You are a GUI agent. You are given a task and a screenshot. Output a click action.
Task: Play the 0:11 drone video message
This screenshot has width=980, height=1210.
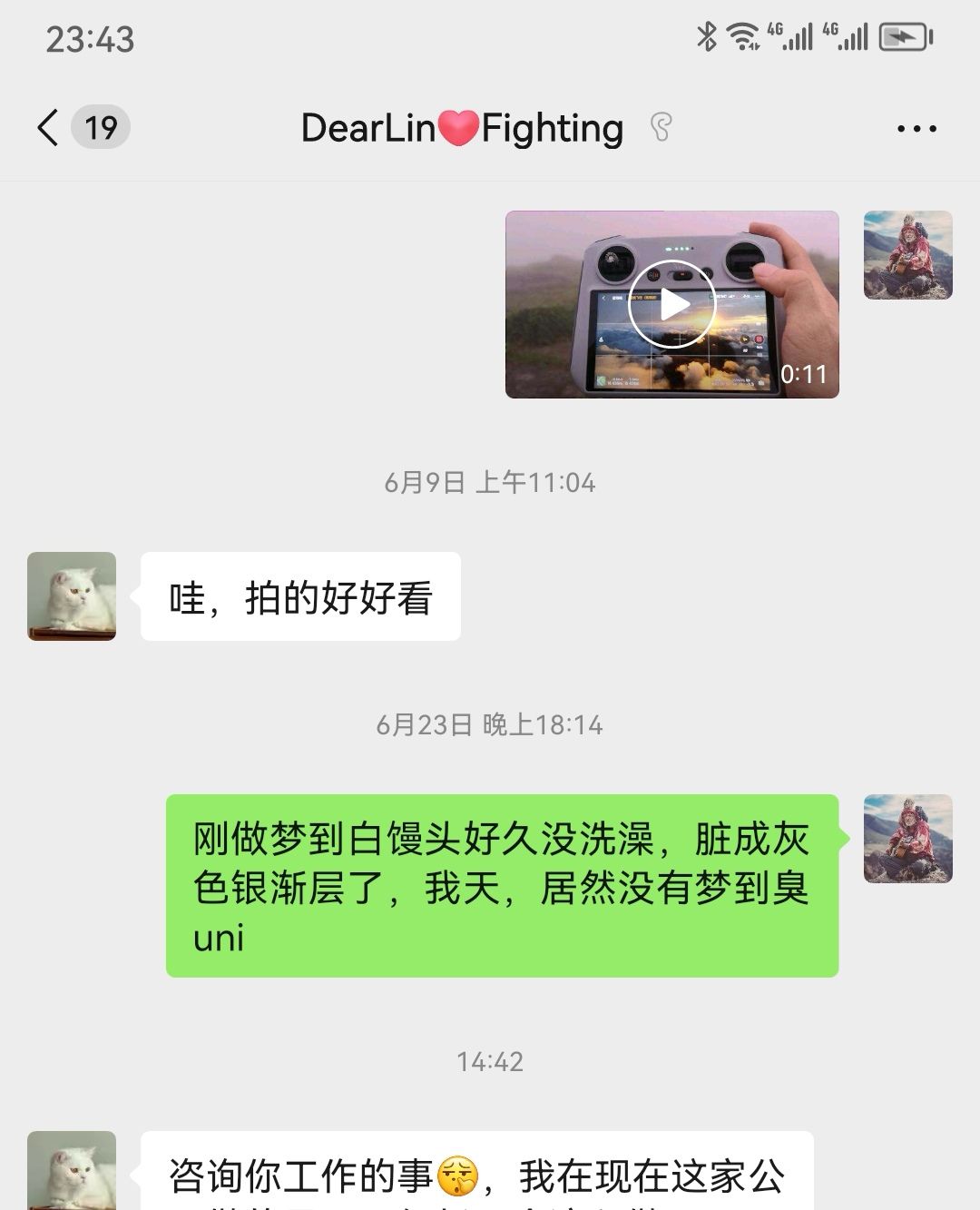(672, 305)
